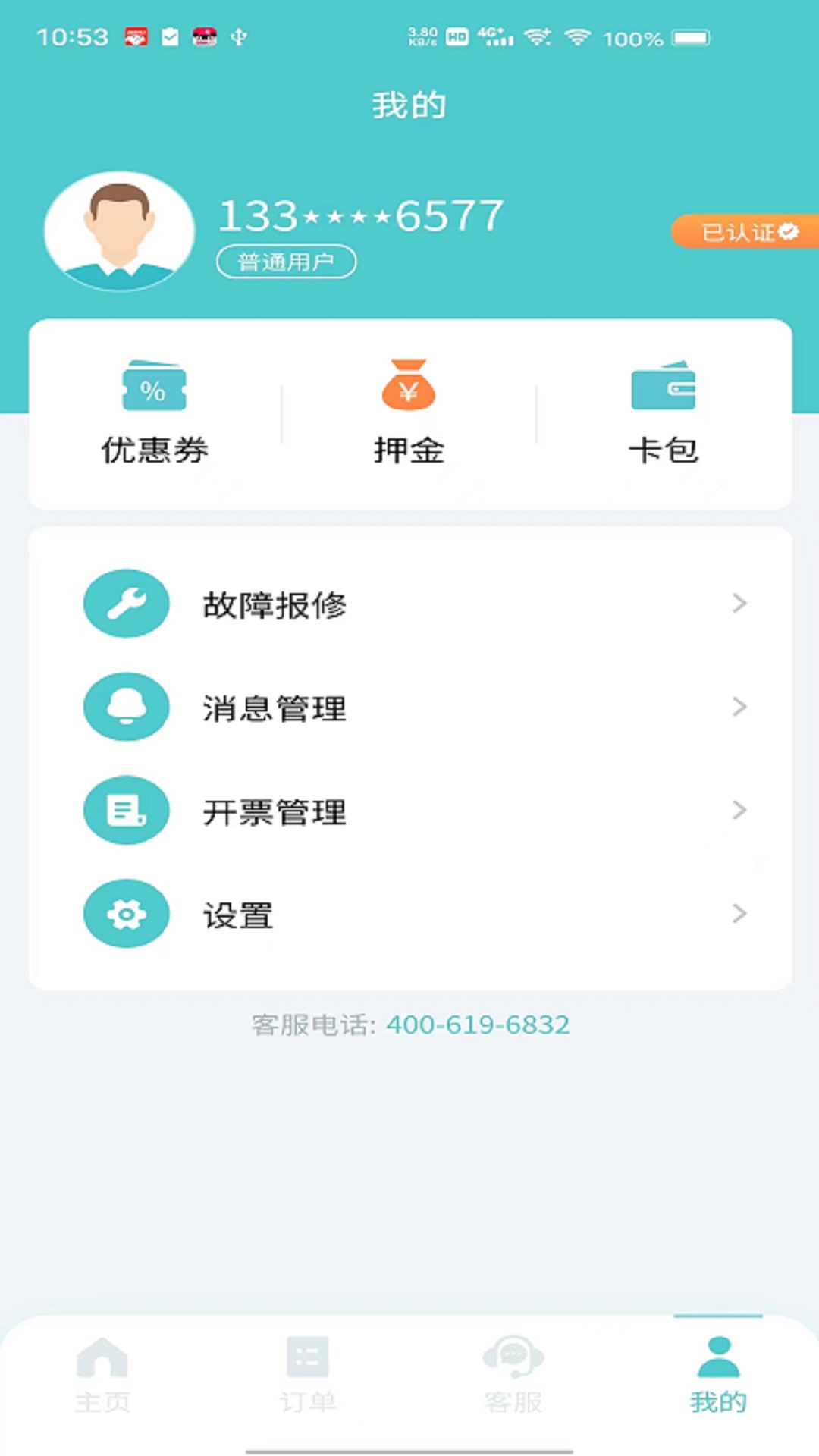819x1456 pixels.
Task: Click the user avatar picture
Action: 119,232
